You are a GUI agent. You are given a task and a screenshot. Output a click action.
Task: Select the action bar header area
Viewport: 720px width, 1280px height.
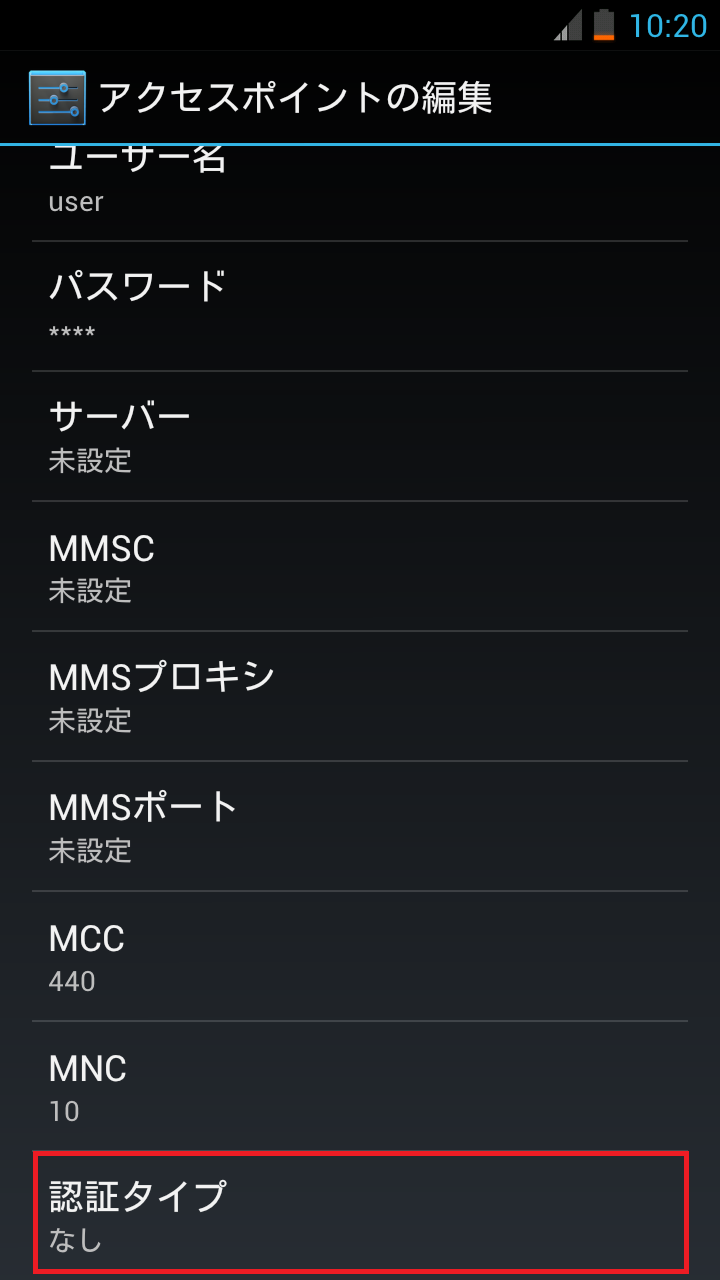(360, 97)
